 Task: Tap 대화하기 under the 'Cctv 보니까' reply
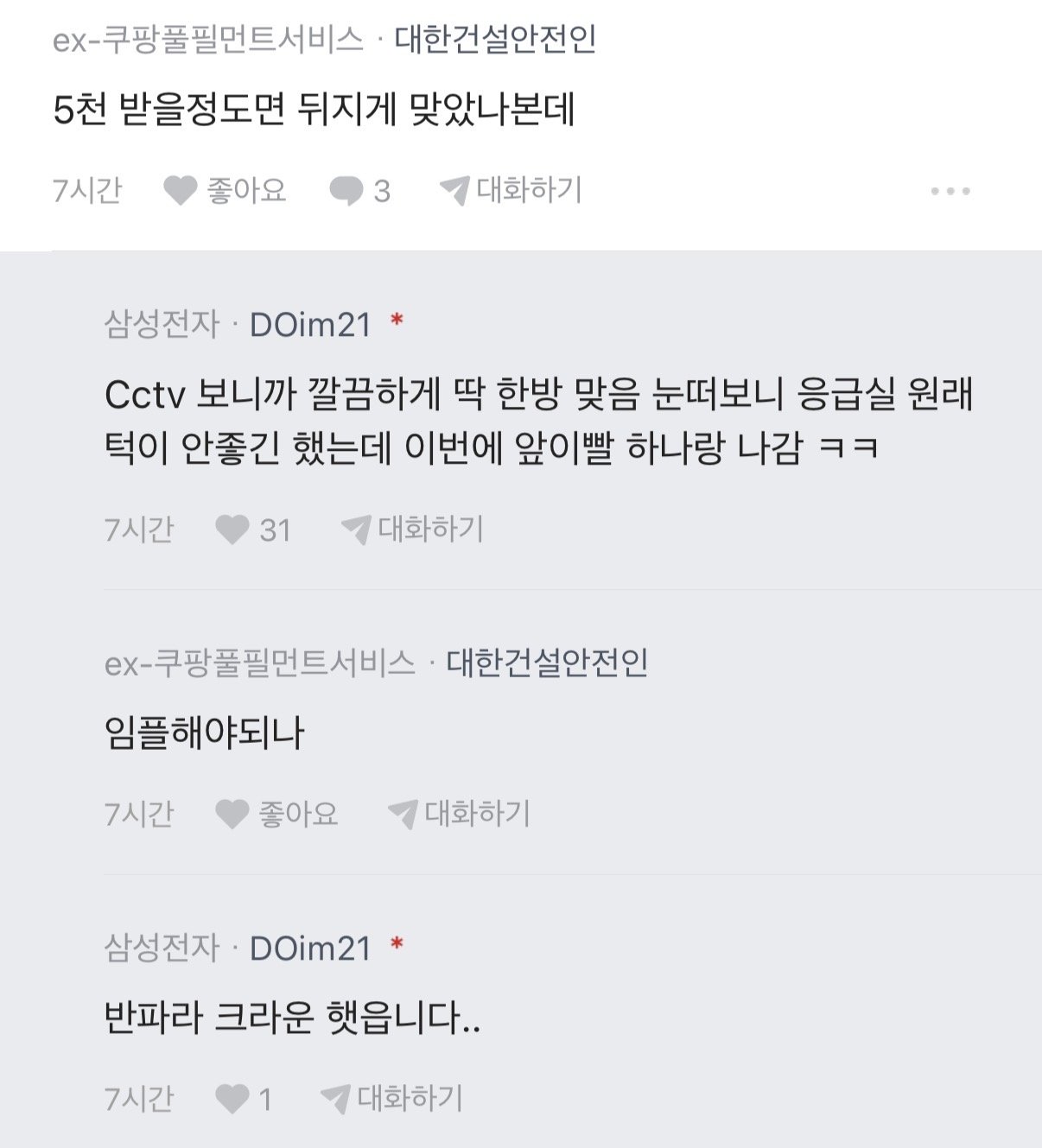click(413, 530)
